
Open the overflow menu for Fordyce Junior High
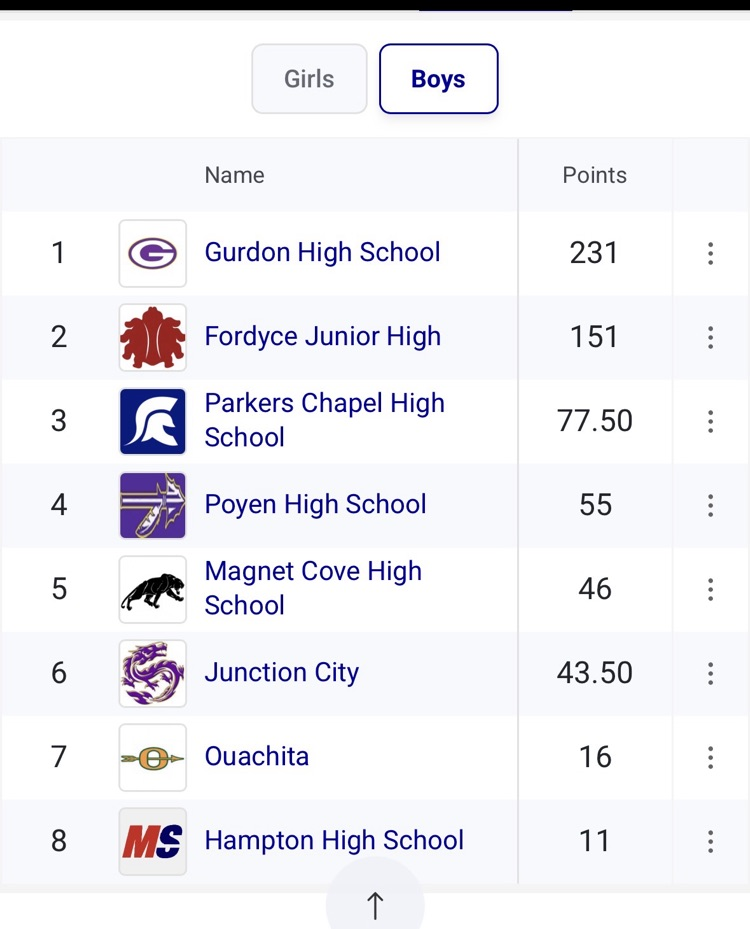click(x=710, y=337)
